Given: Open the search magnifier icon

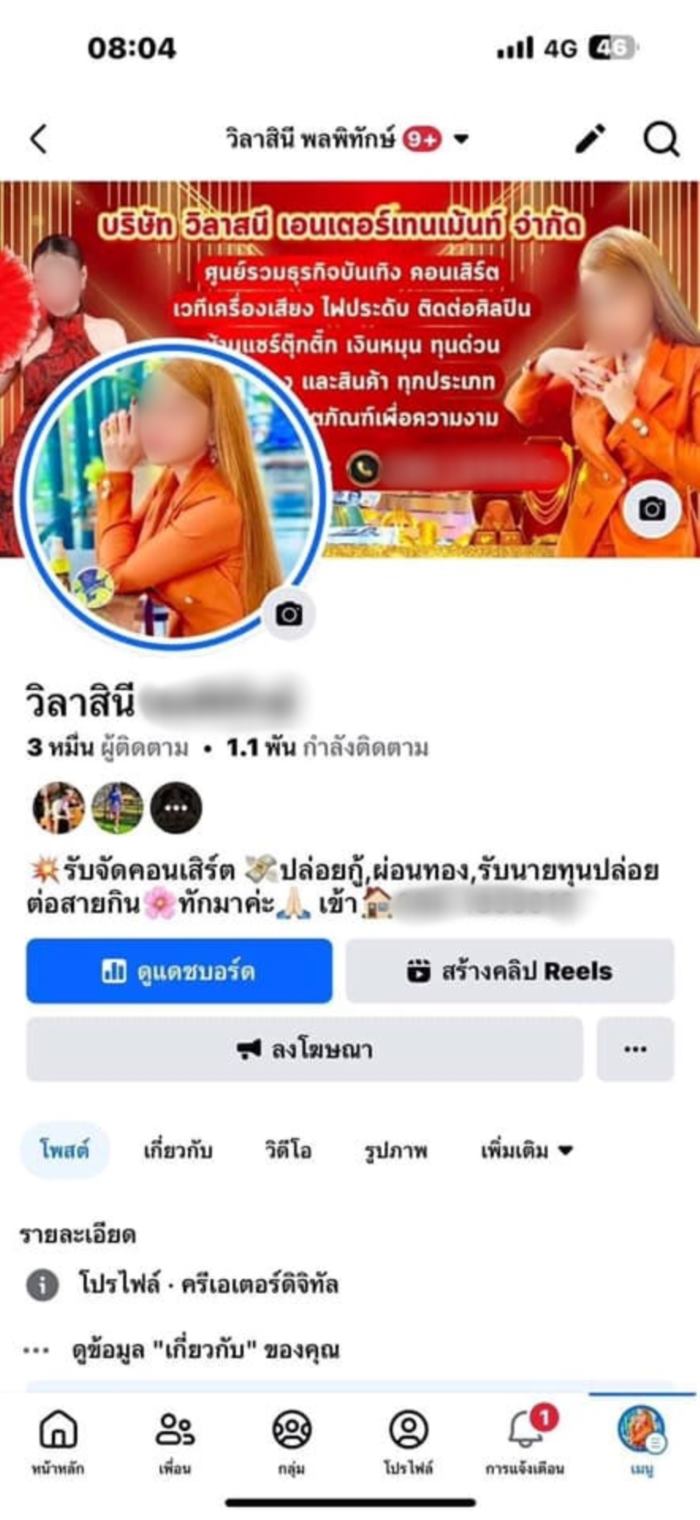Looking at the screenshot, I should (661, 139).
